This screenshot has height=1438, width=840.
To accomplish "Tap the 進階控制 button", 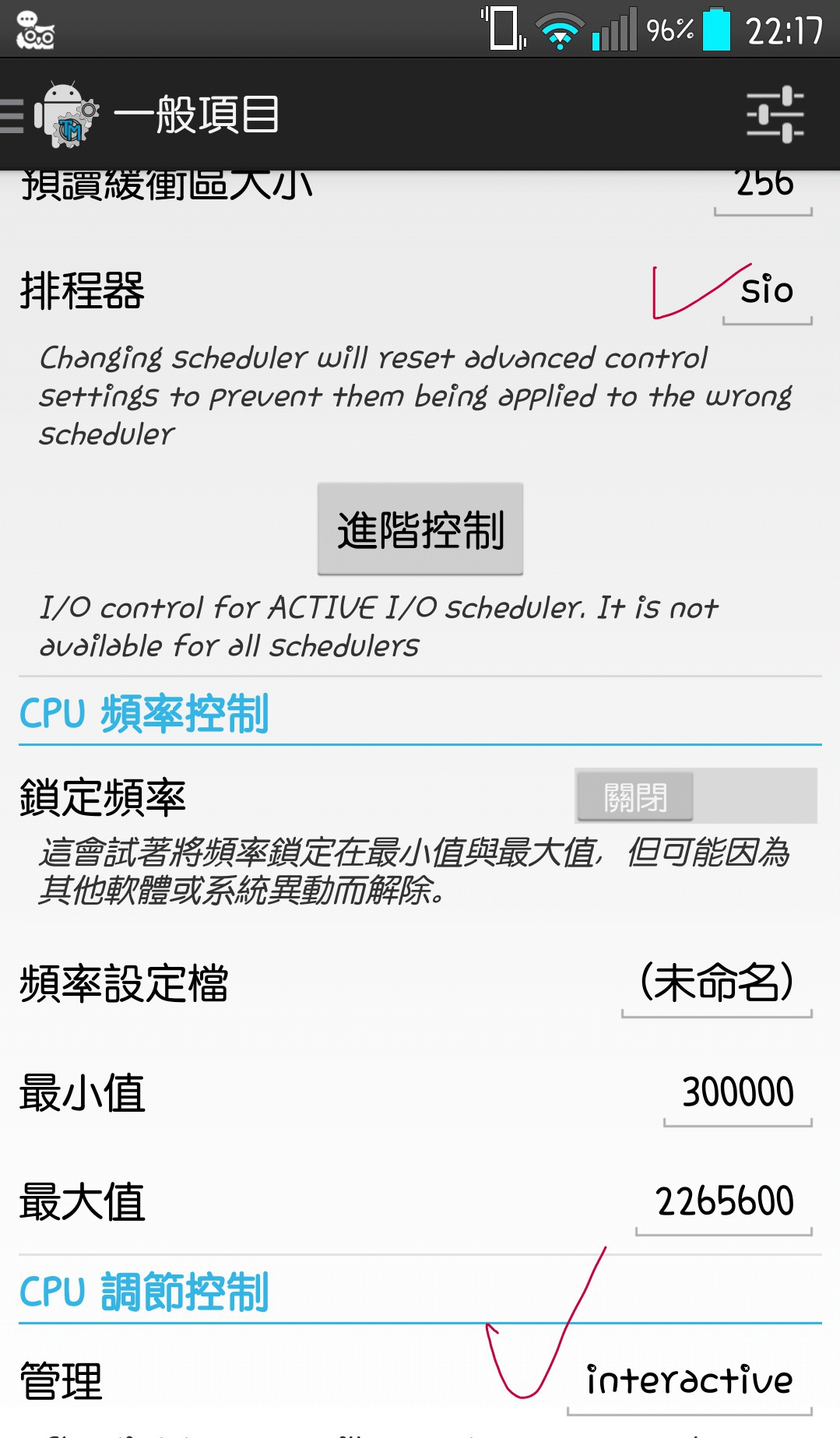I will click(x=420, y=529).
